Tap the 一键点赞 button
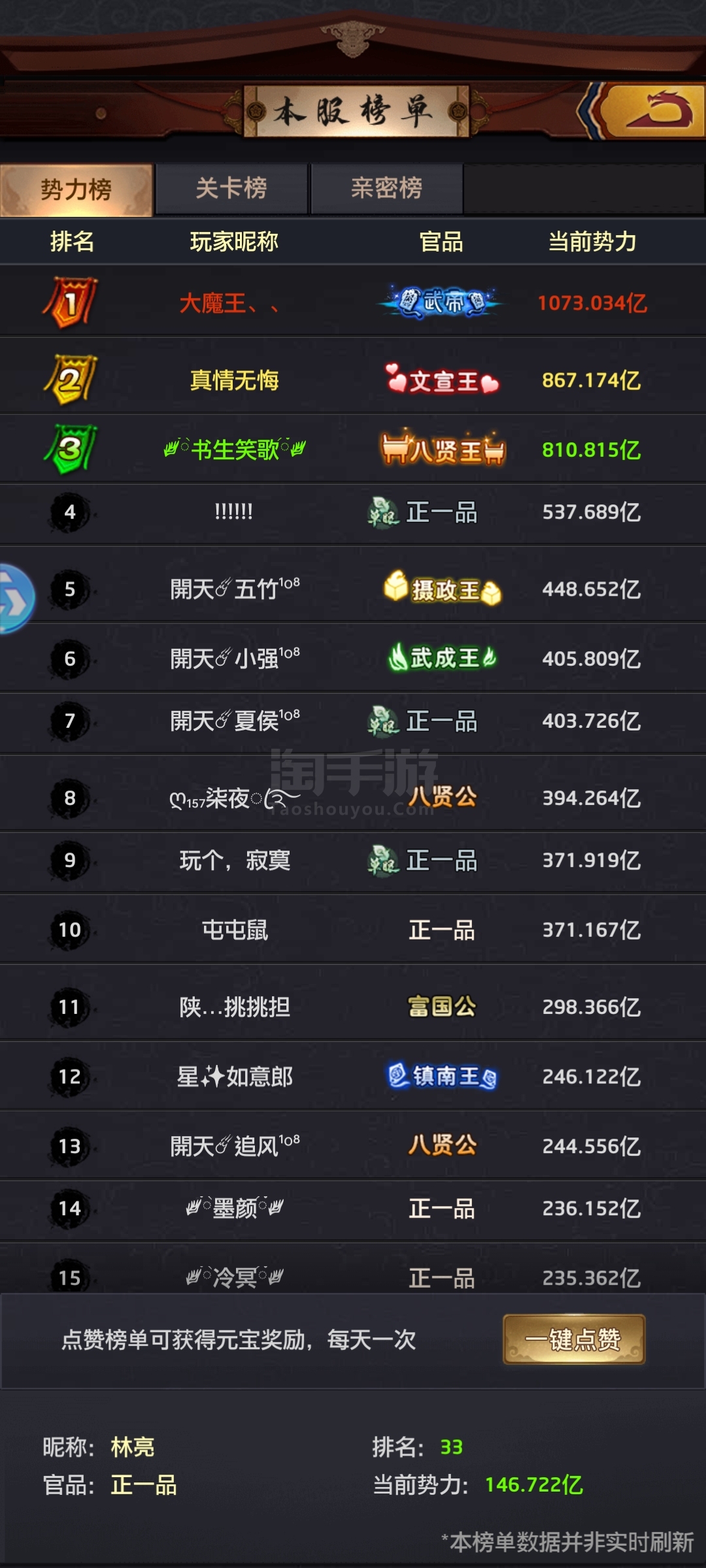 pos(574,1340)
